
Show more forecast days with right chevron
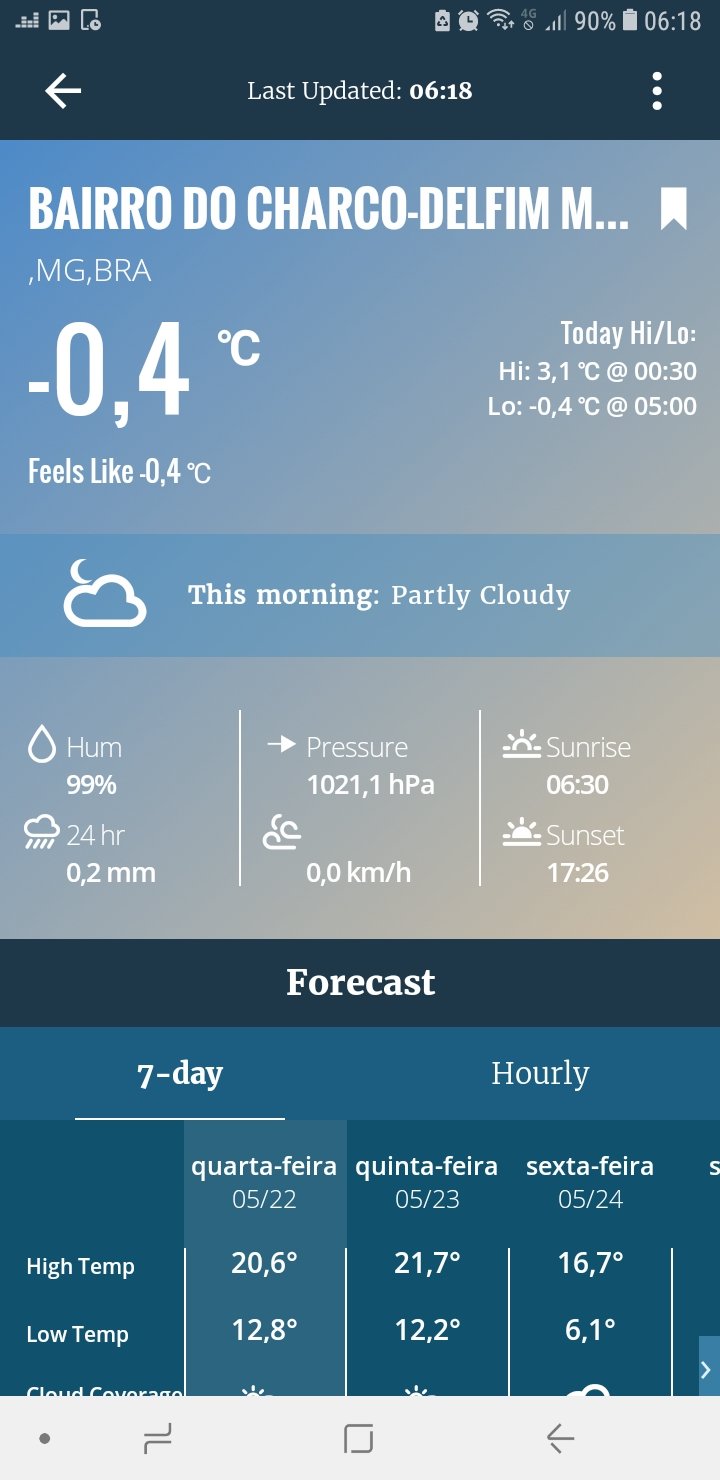(707, 1367)
